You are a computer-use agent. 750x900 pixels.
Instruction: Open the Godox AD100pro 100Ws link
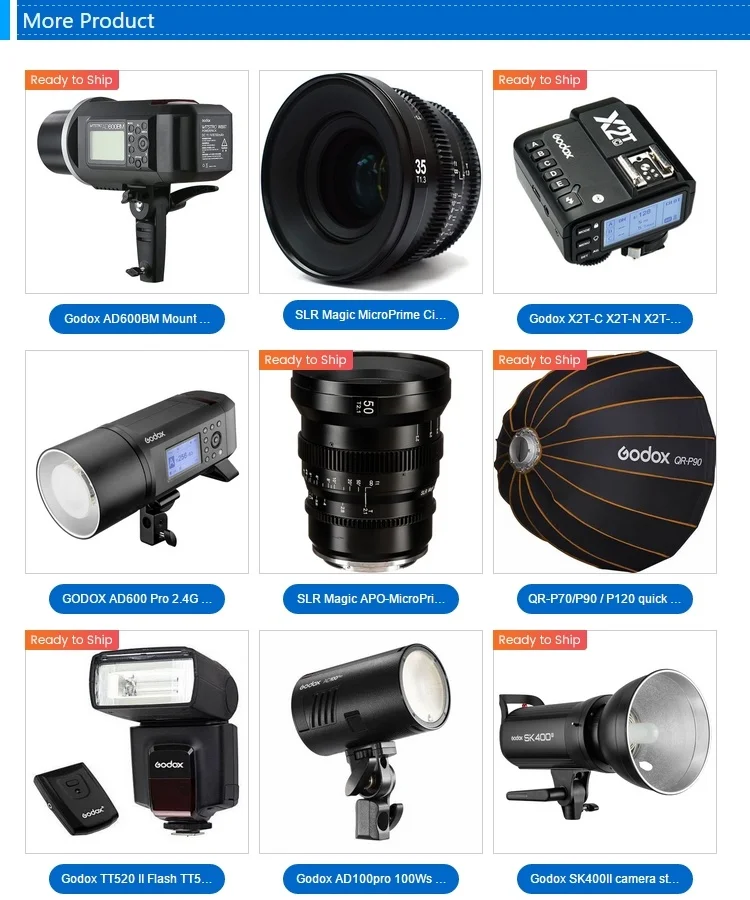372,878
